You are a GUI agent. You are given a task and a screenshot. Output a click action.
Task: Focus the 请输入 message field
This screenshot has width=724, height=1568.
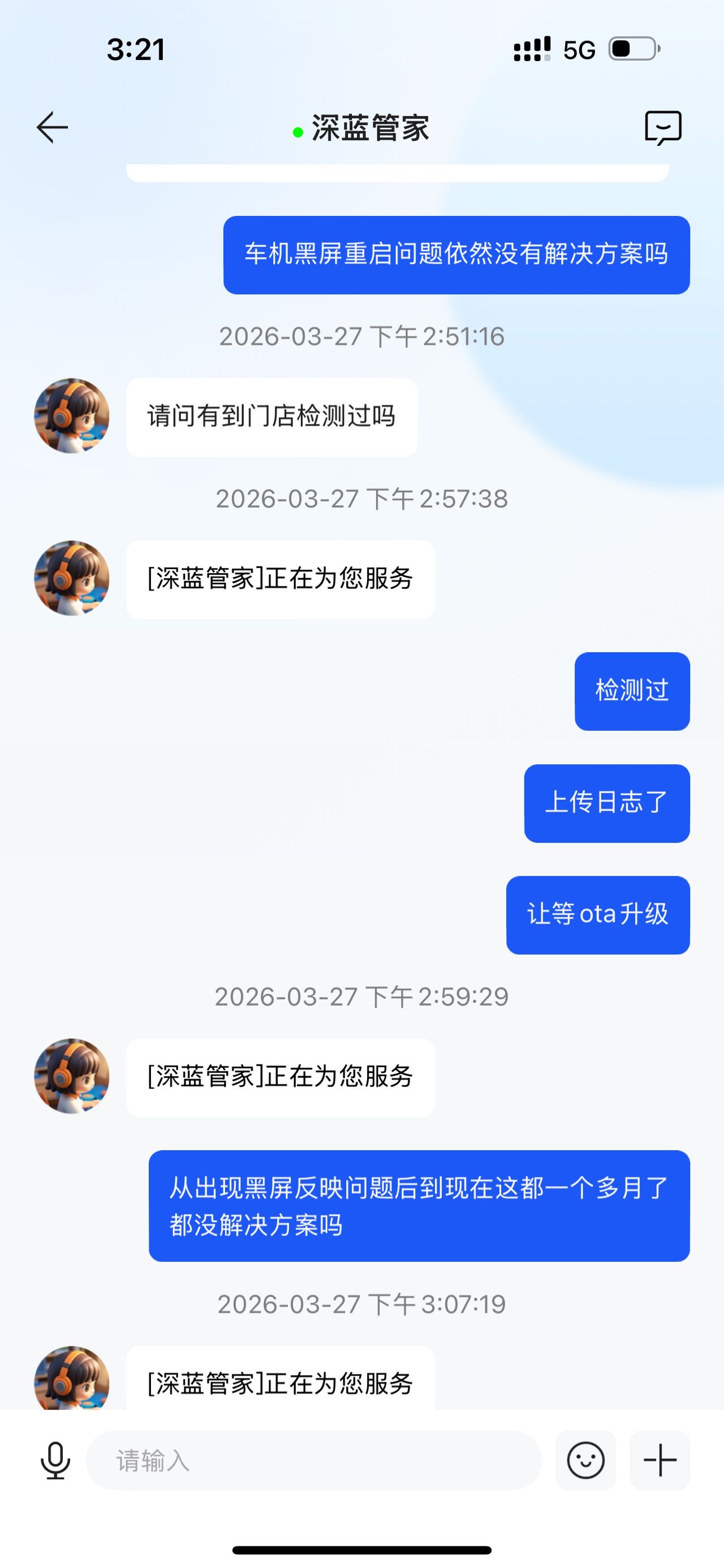tap(313, 1460)
